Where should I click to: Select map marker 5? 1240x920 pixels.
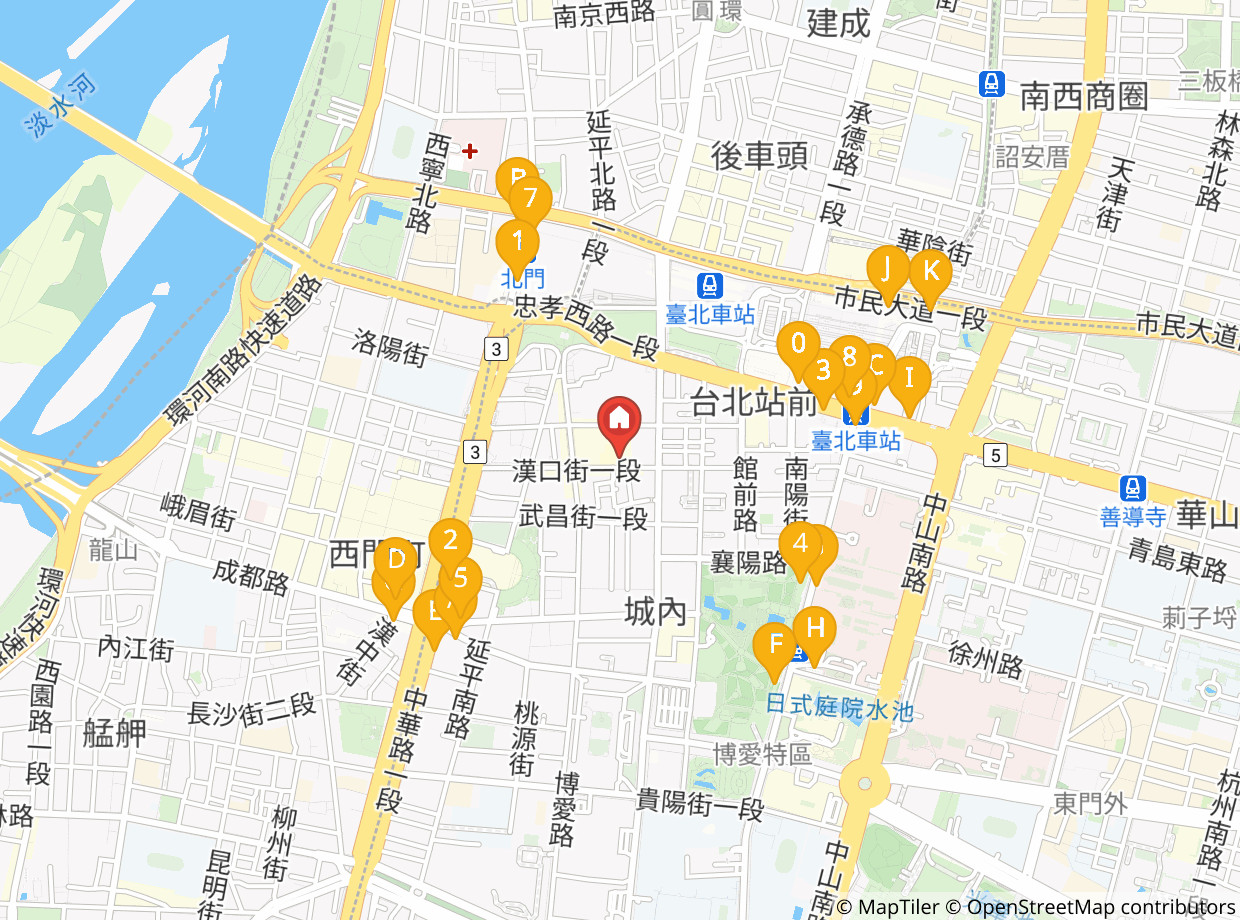click(461, 586)
